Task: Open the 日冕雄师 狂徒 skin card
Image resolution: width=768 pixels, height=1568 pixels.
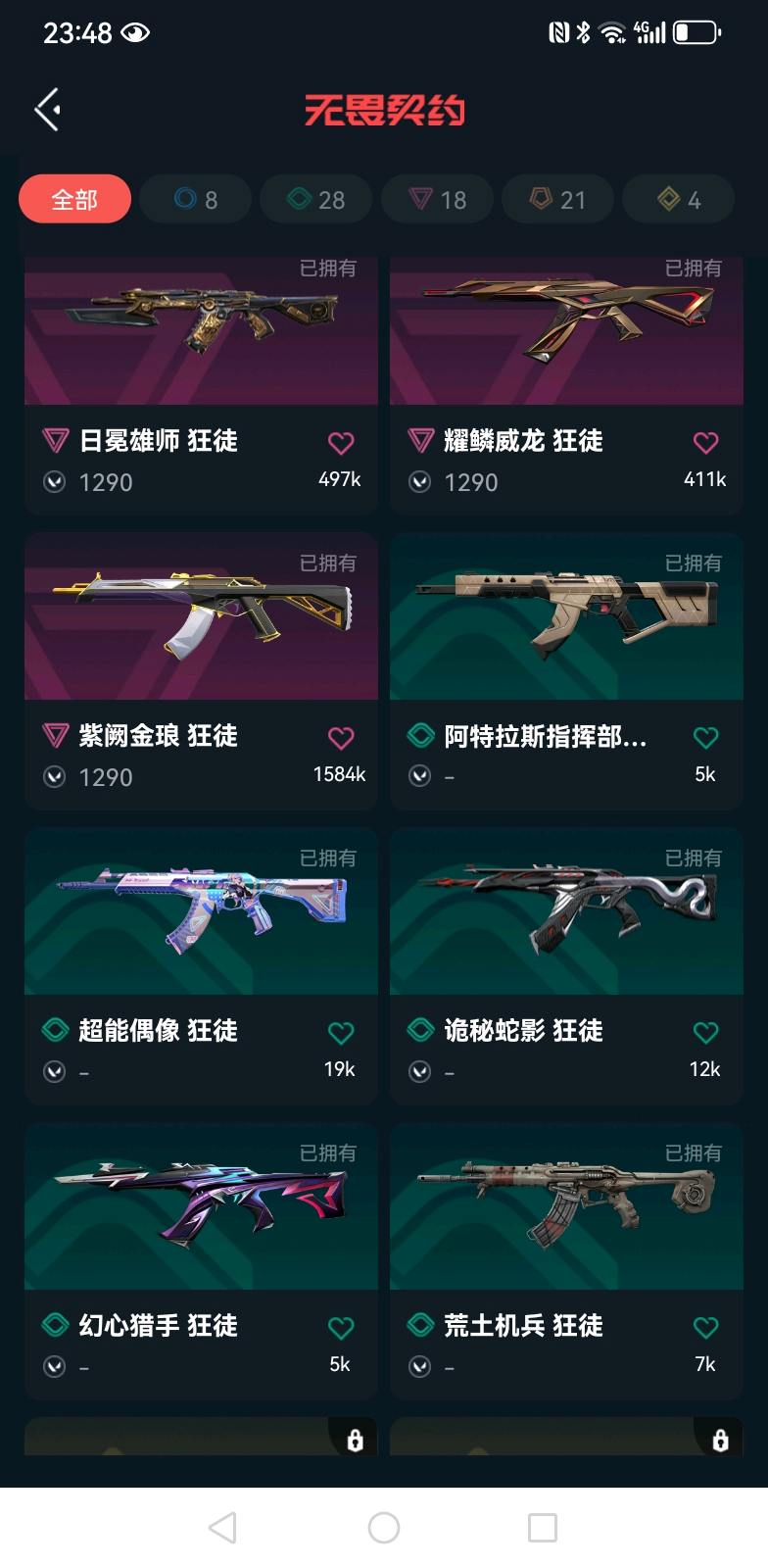Action: click(x=201, y=333)
